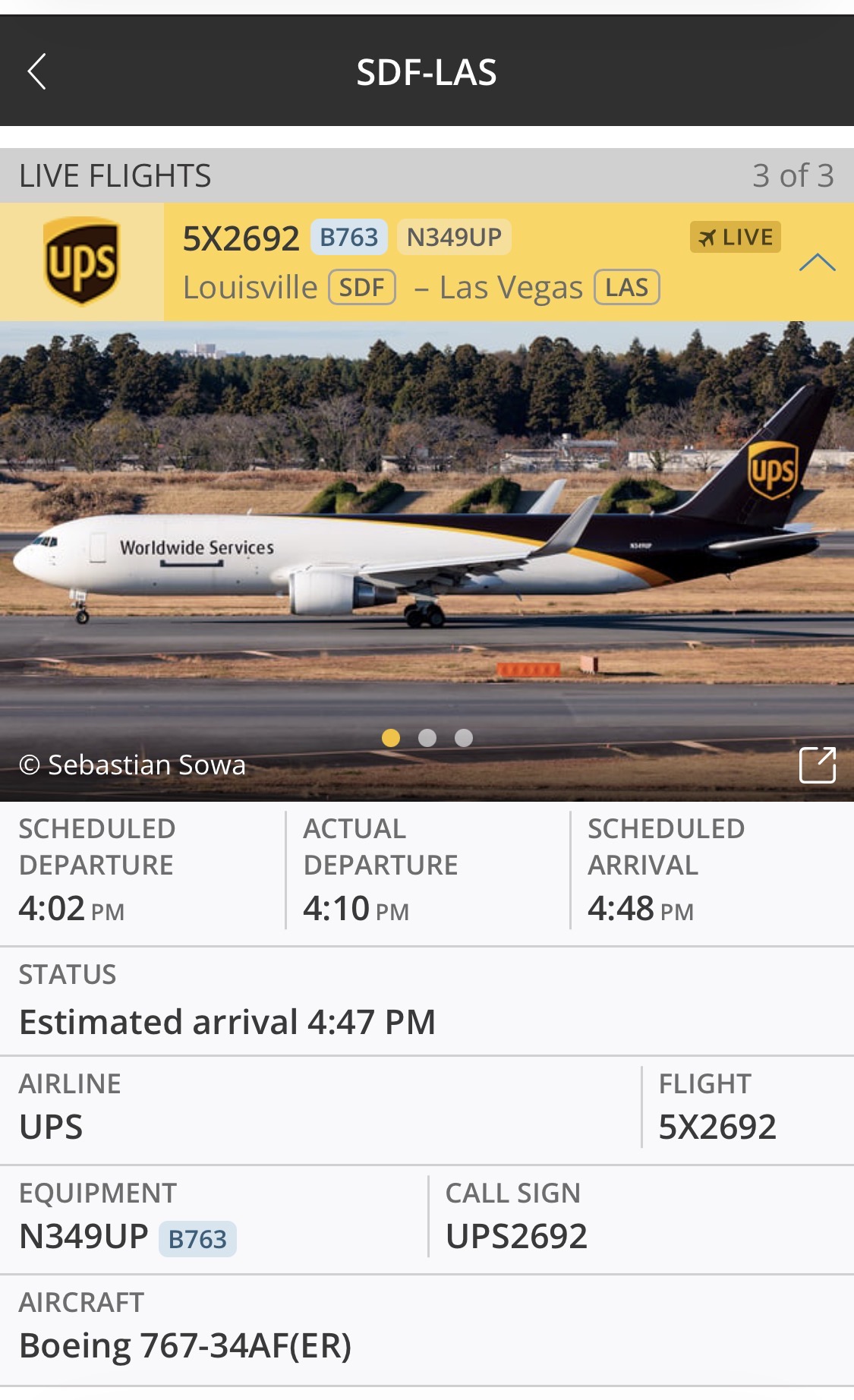Open aircraft photo in external view

(818, 765)
